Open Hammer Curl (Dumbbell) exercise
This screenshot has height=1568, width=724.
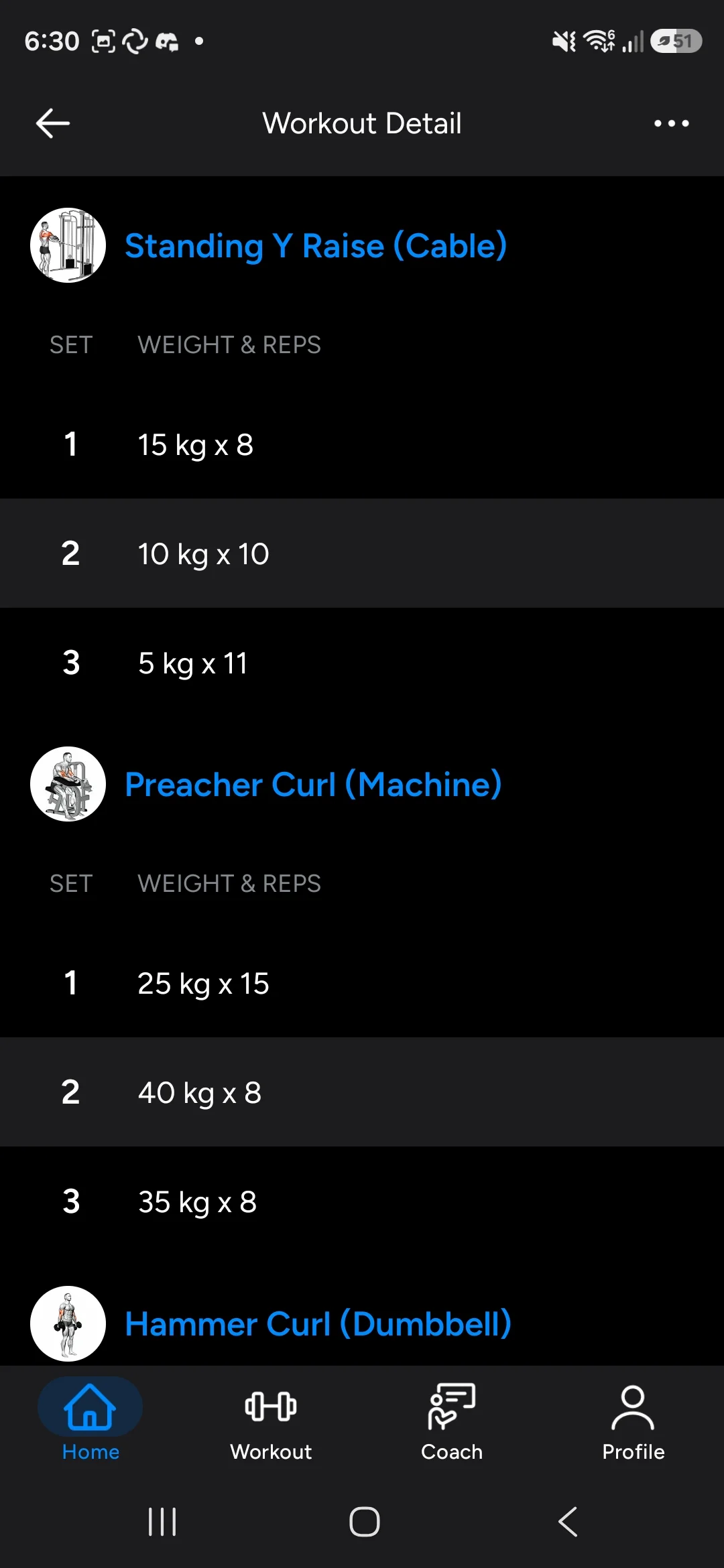(318, 1324)
